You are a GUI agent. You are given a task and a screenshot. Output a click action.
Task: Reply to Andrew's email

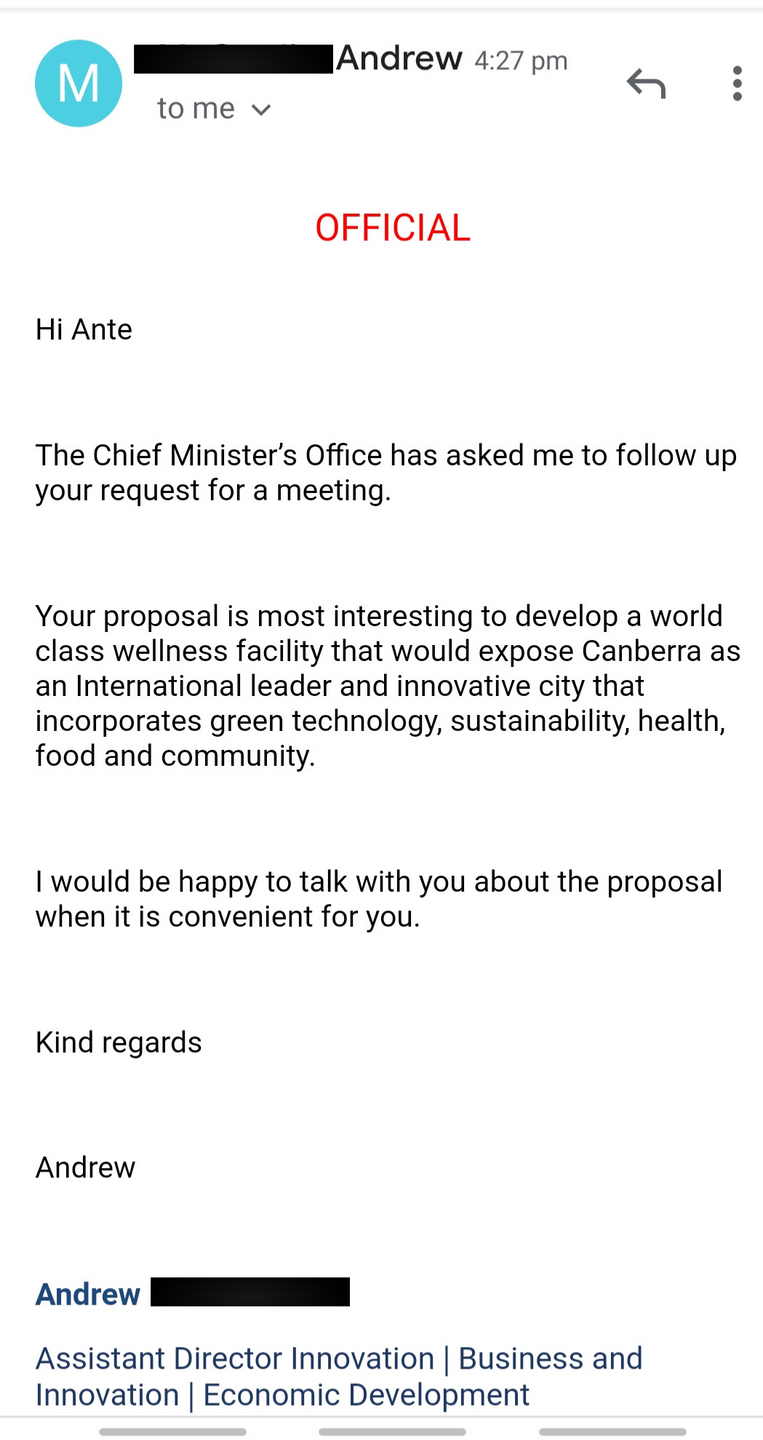pyautogui.click(x=646, y=84)
